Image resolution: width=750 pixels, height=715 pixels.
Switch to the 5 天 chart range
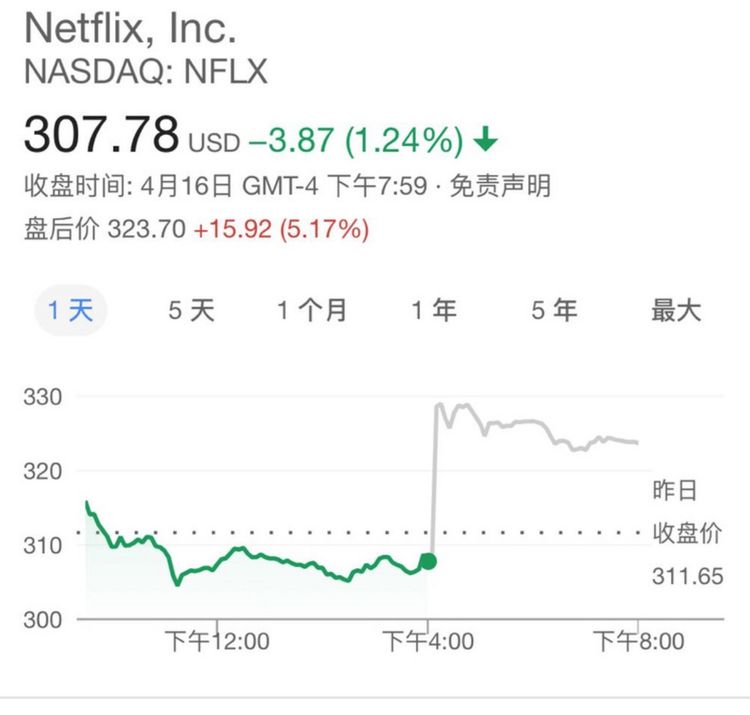[191, 310]
